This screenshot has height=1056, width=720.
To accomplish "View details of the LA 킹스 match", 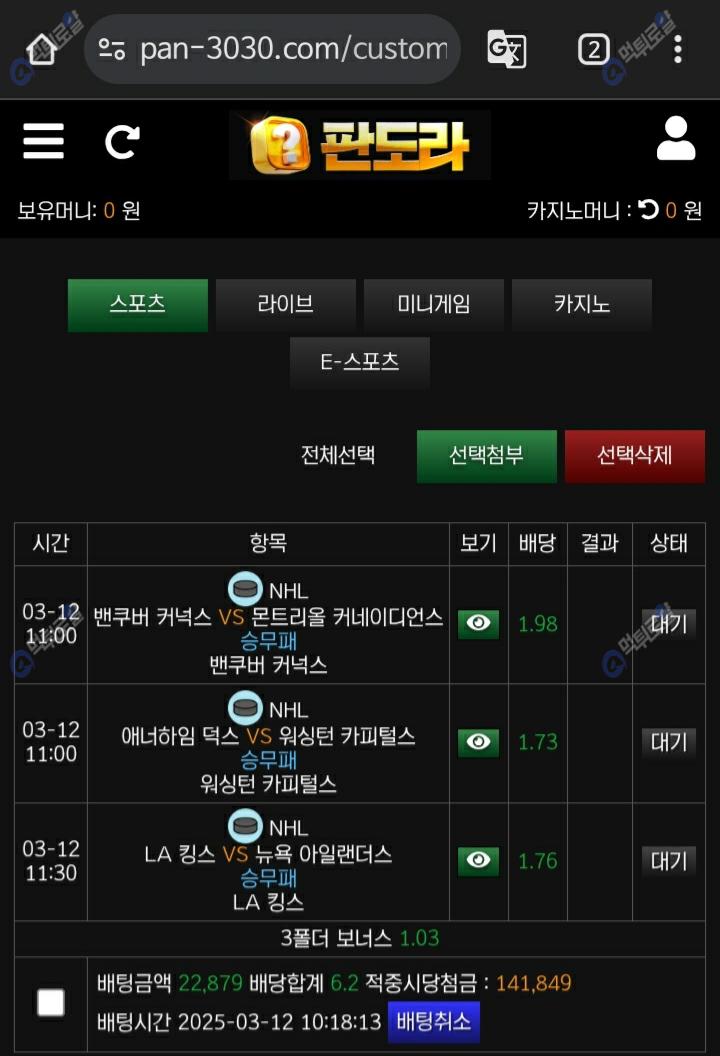I will click(478, 861).
